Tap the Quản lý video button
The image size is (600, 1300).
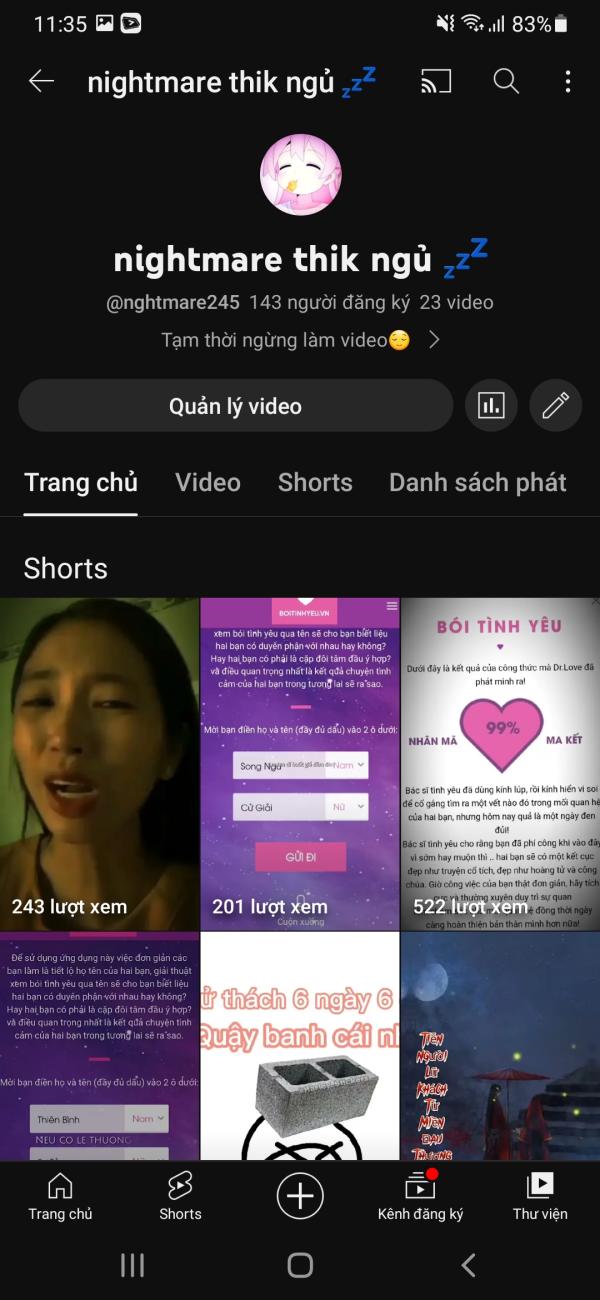(x=235, y=405)
